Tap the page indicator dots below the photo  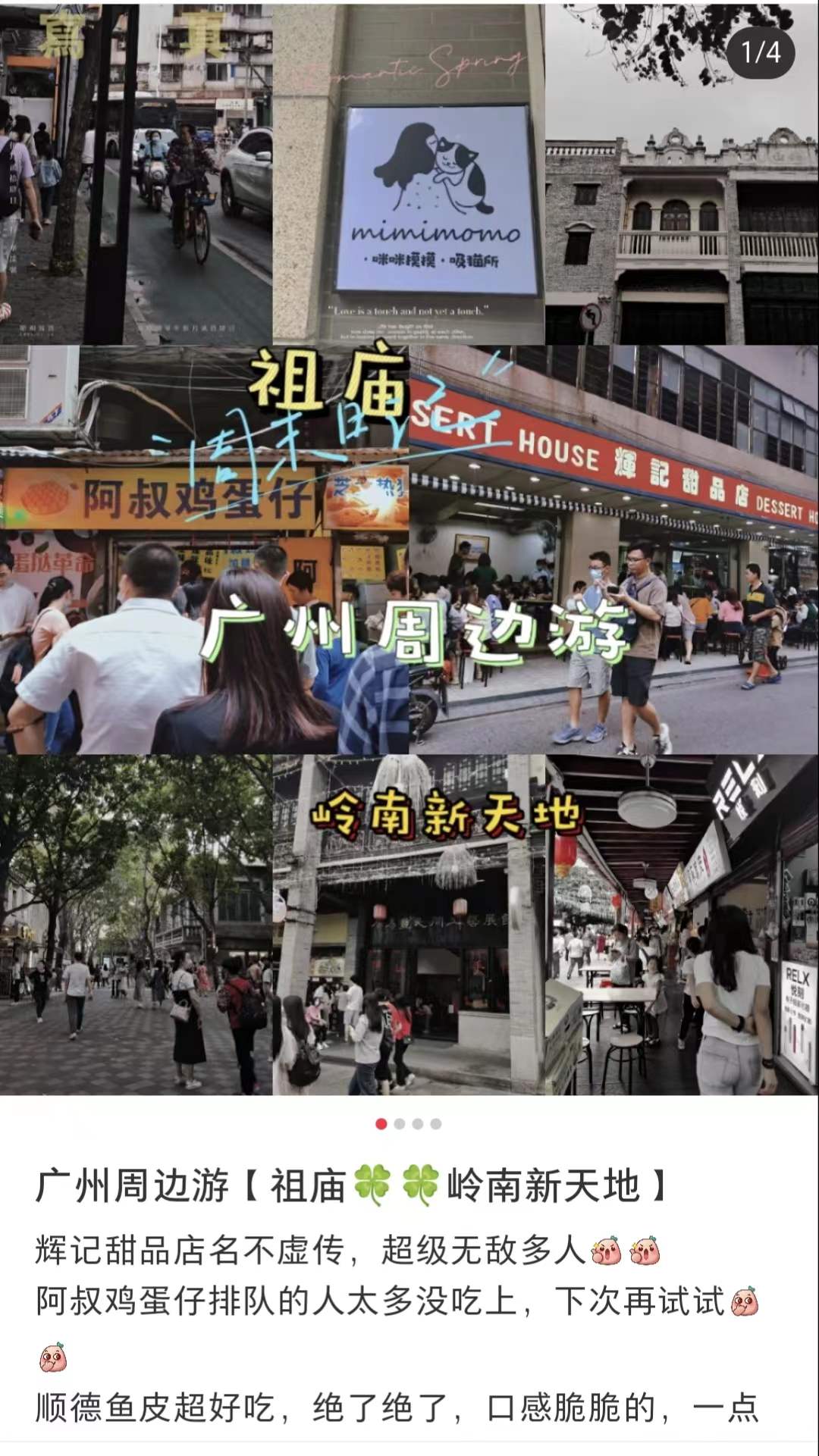[408, 1124]
